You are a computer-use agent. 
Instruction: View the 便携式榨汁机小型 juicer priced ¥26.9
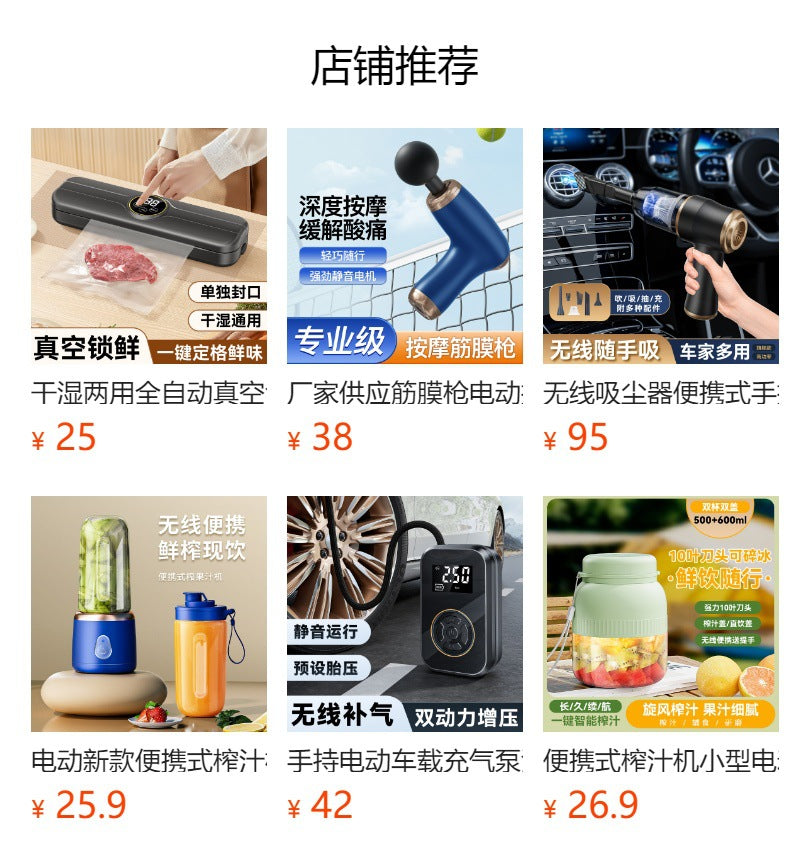(x=661, y=614)
